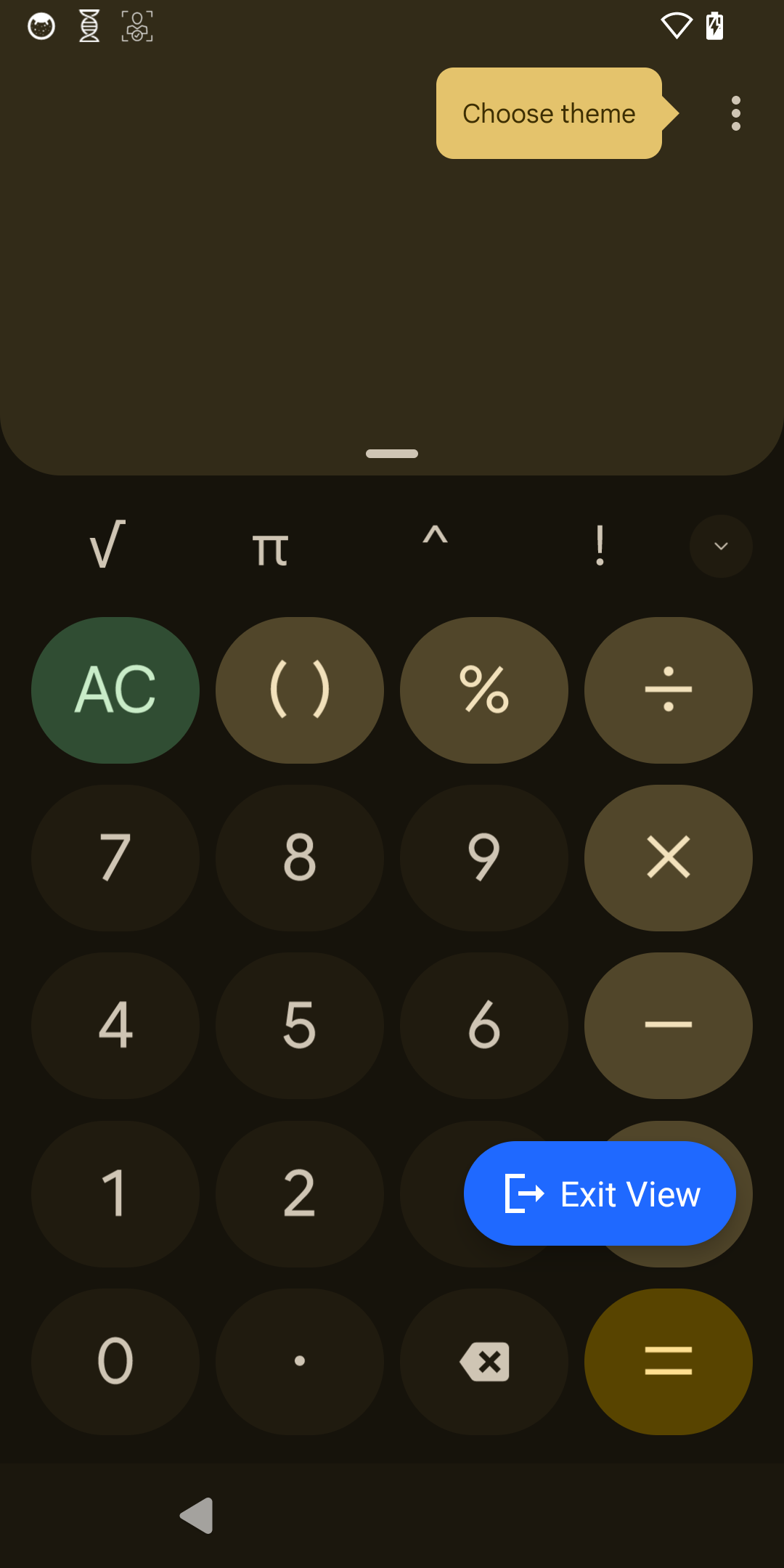Image resolution: width=784 pixels, height=1568 pixels.
Task: Enter digit 0
Action: 115,1361
